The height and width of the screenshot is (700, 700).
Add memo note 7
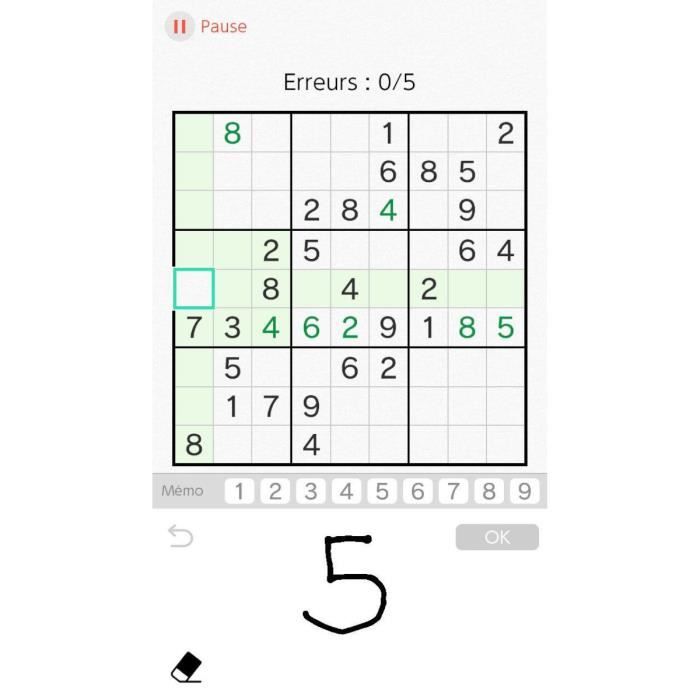(x=452, y=491)
